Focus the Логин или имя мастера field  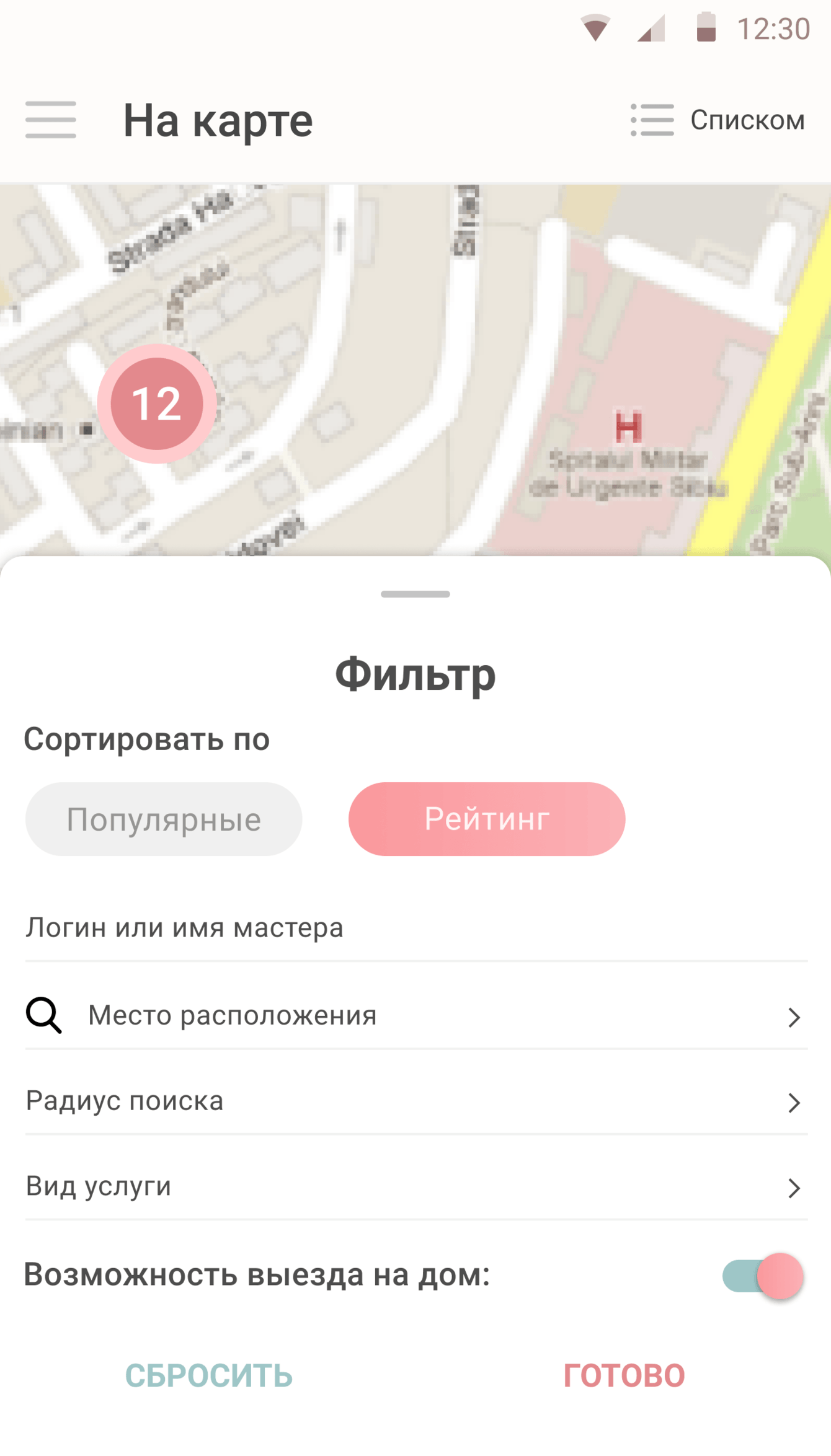[x=416, y=928]
